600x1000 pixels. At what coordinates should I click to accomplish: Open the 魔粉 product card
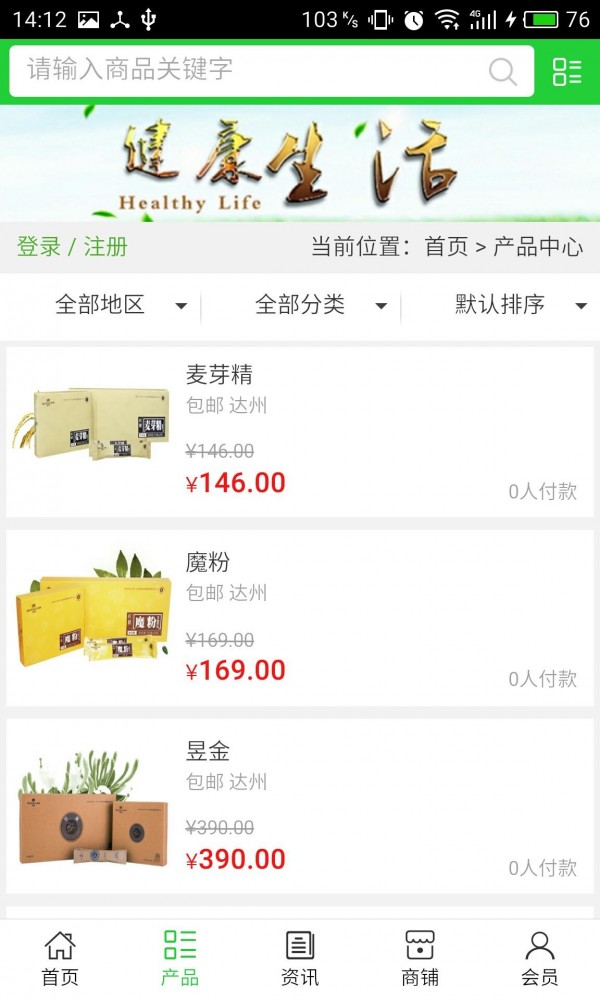point(300,618)
